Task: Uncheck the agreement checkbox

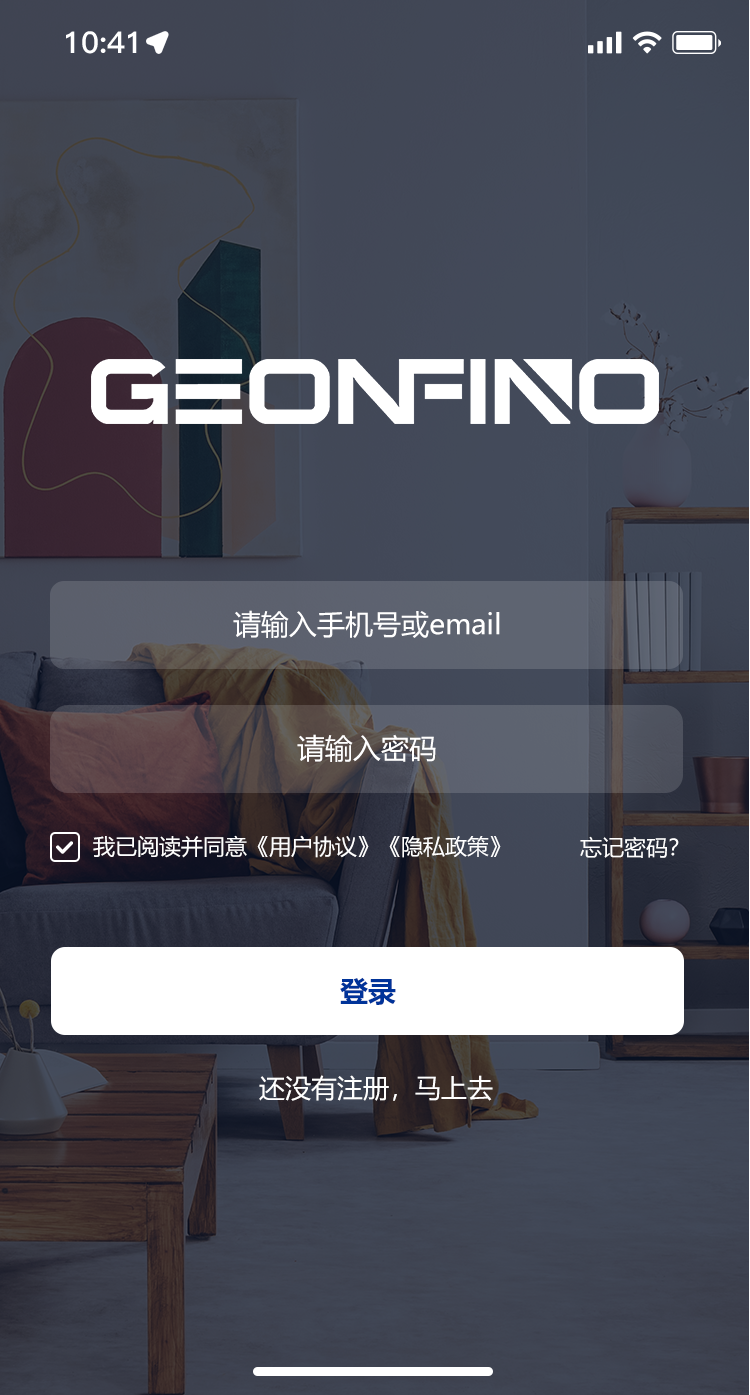Action: pyautogui.click(x=65, y=848)
